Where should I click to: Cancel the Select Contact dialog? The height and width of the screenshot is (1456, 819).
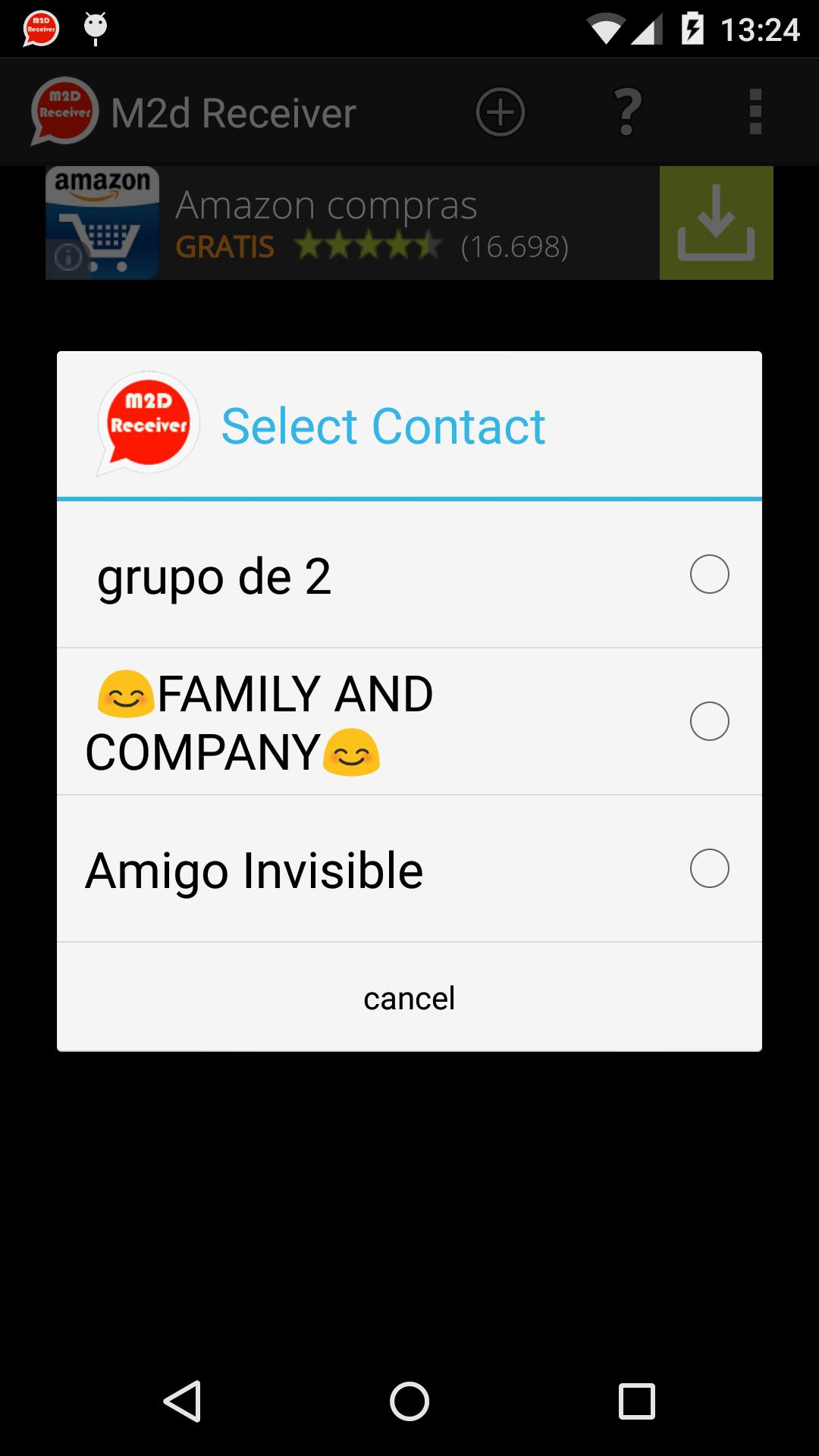coord(409,998)
